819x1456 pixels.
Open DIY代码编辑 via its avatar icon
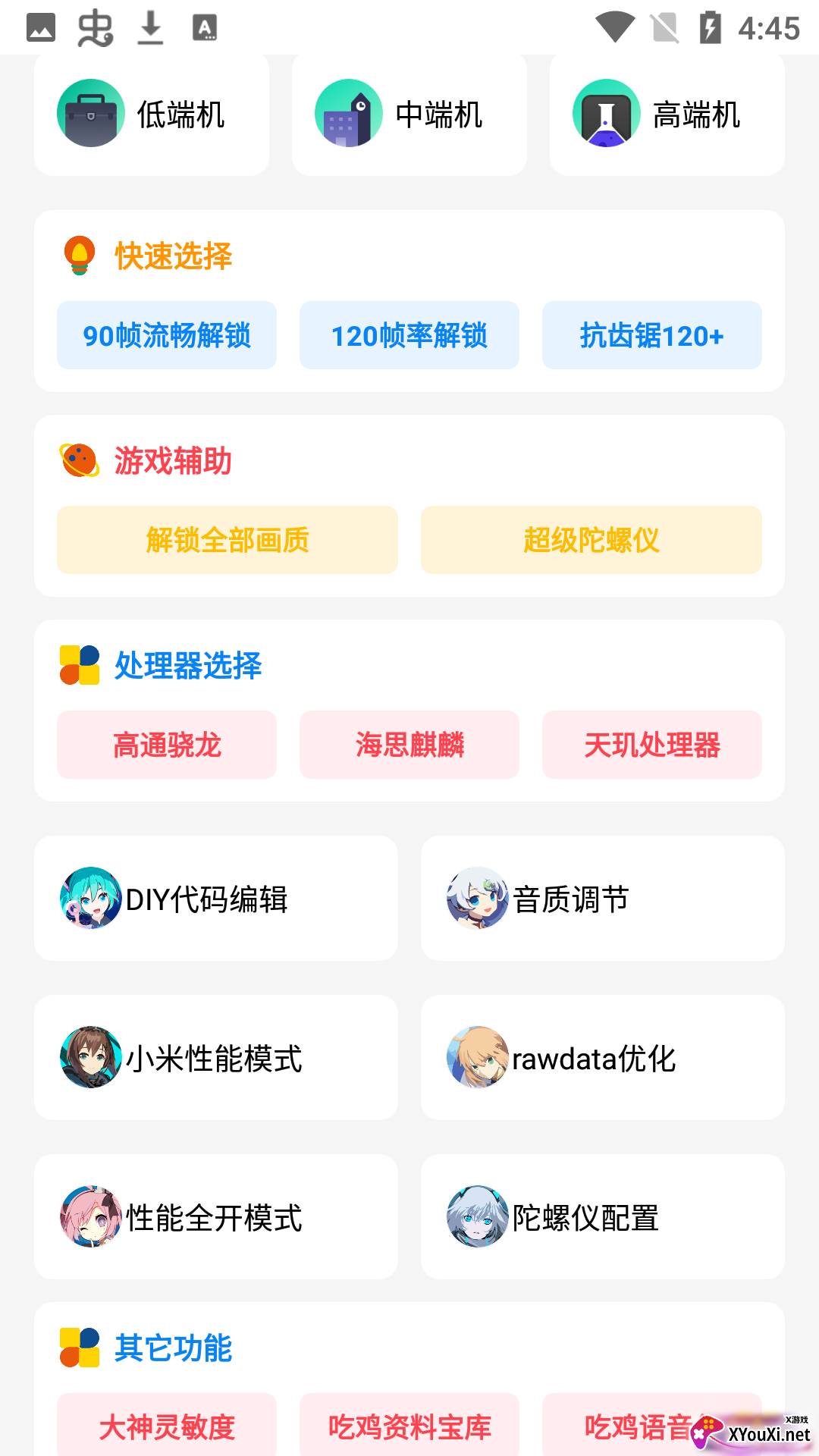(x=91, y=899)
